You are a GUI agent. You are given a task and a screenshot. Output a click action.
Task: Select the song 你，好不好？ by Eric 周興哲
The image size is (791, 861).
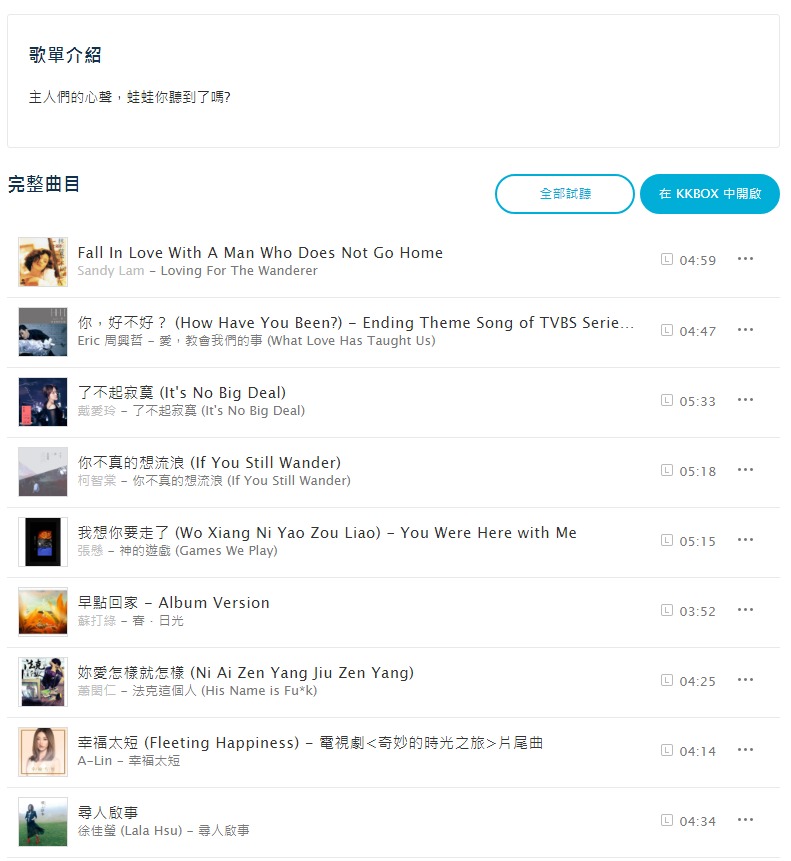coord(355,323)
